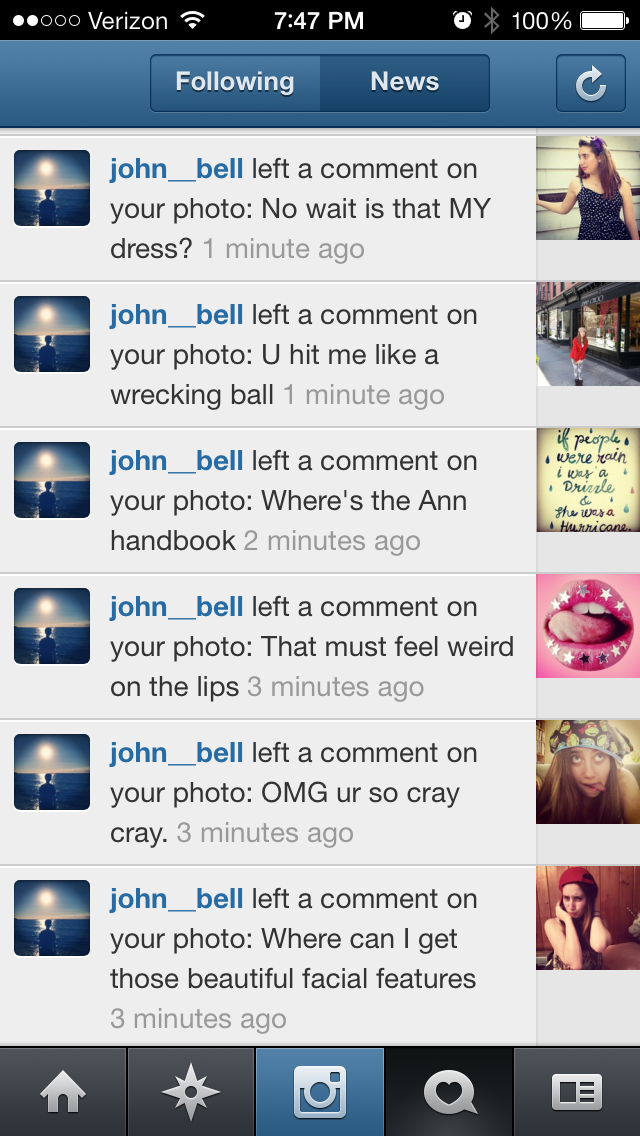Tap john__bell username on 'weird on the lips' comment
The image size is (640, 1136).
click(176, 607)
